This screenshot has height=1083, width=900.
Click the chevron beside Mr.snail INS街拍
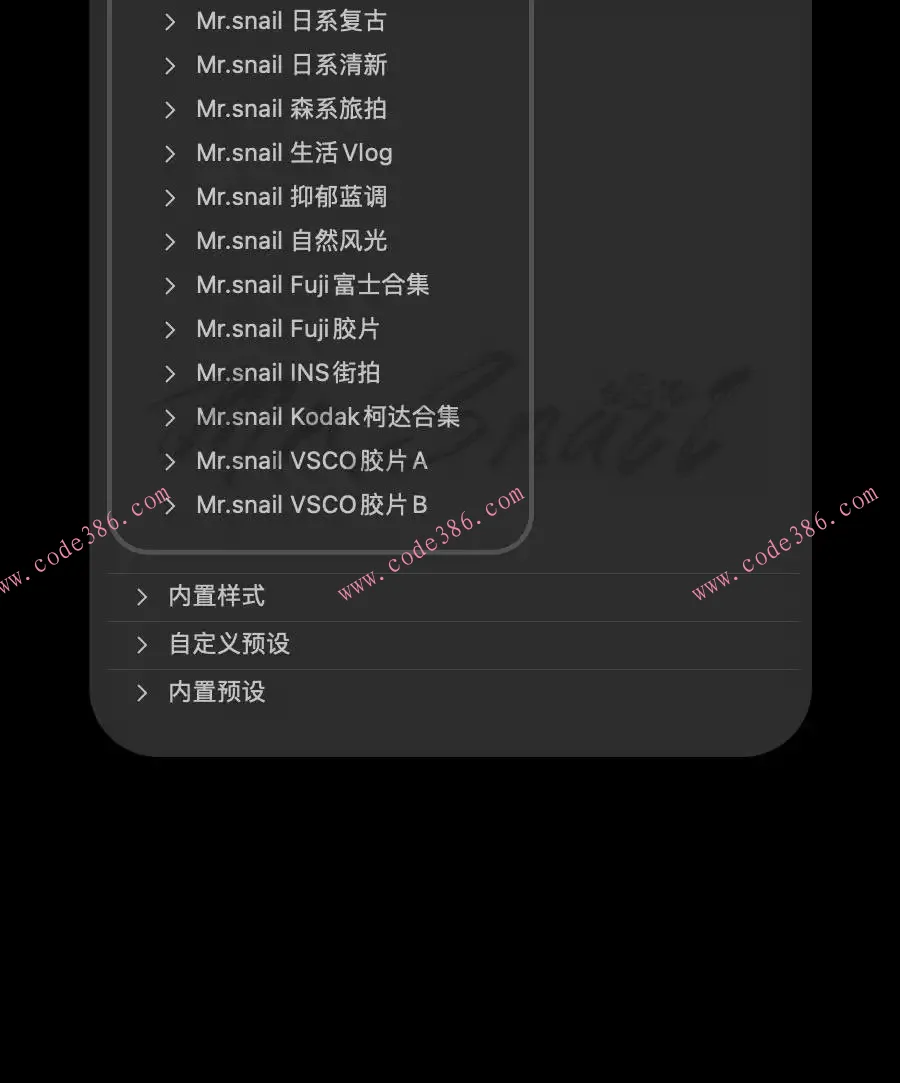(170, 373)
